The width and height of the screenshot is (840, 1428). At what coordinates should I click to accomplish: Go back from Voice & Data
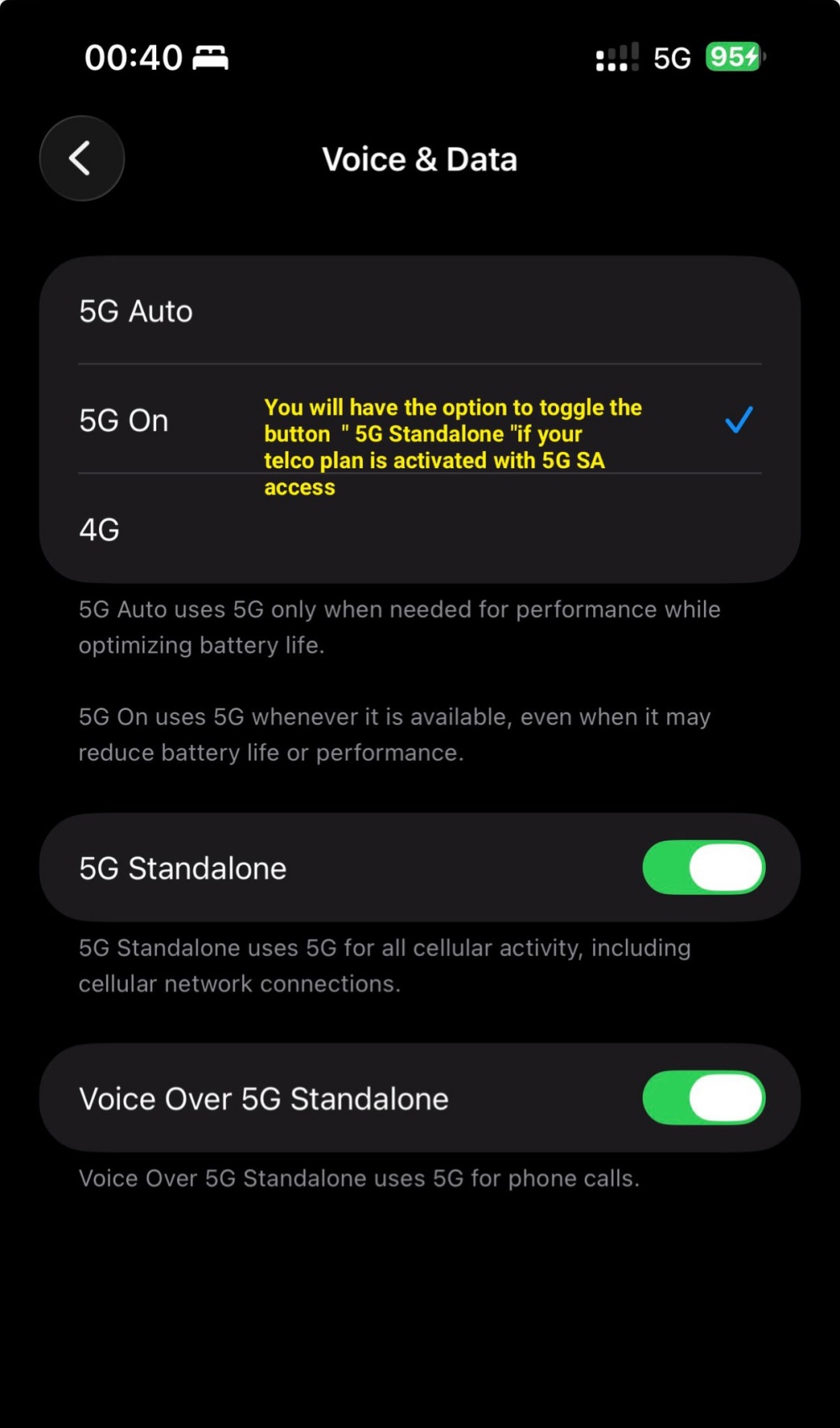click(x=81, y=158)
